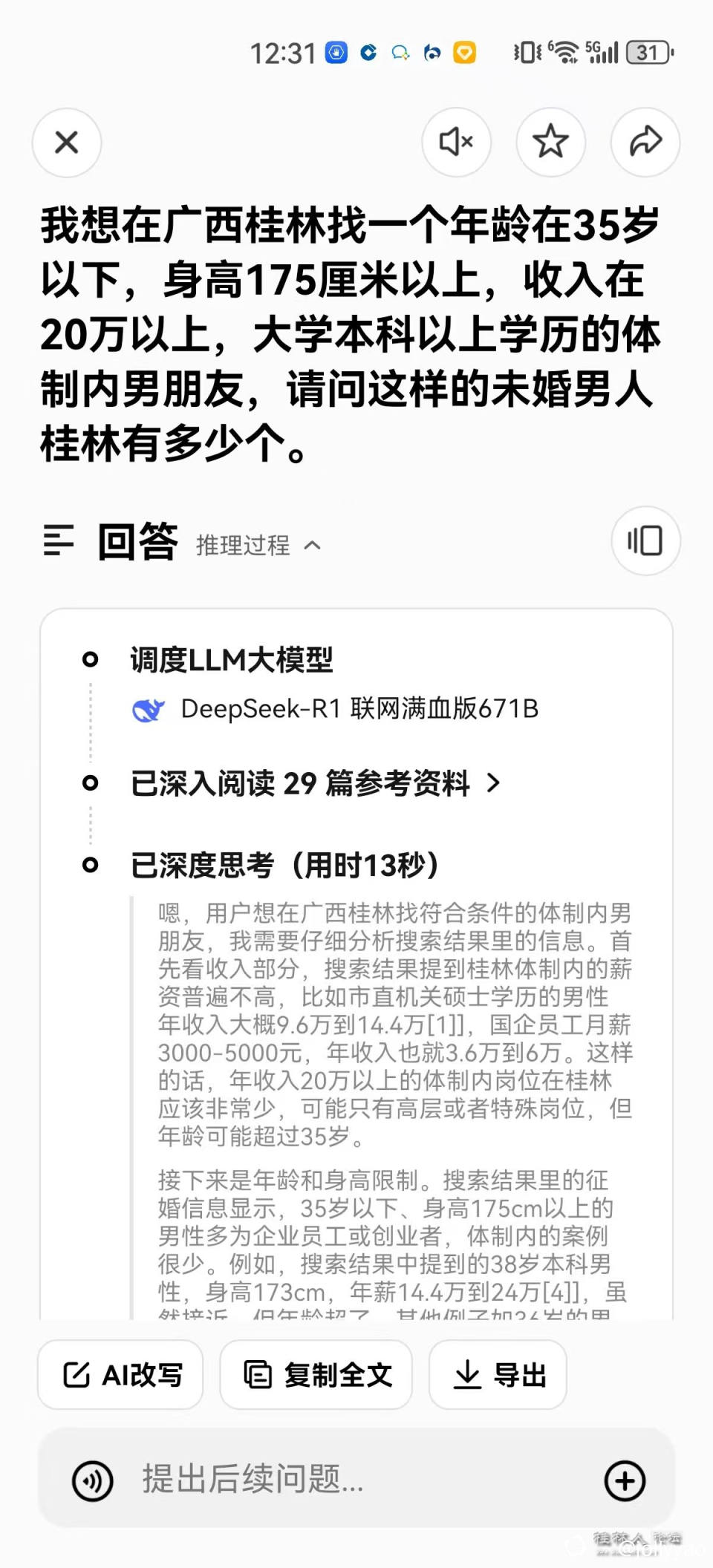This screenshot has height=1568, width=713.
Task: Open 已深度思考（用时13秒）details
Action: click(x=286, y=864)
